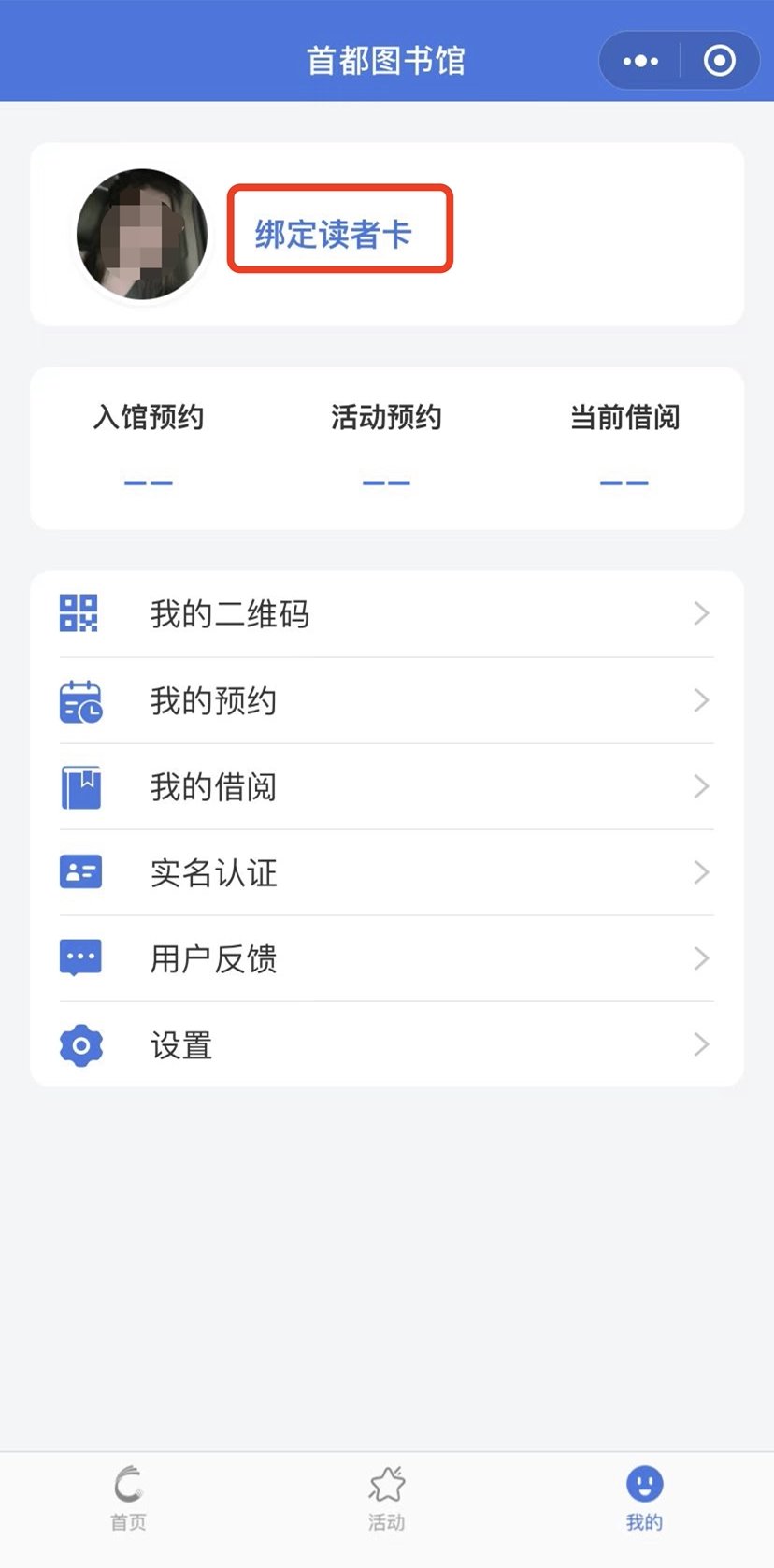Screen dimensions: 774x1568
Task: Tap the profile avatar picture
Action: [x=142, y=234]
